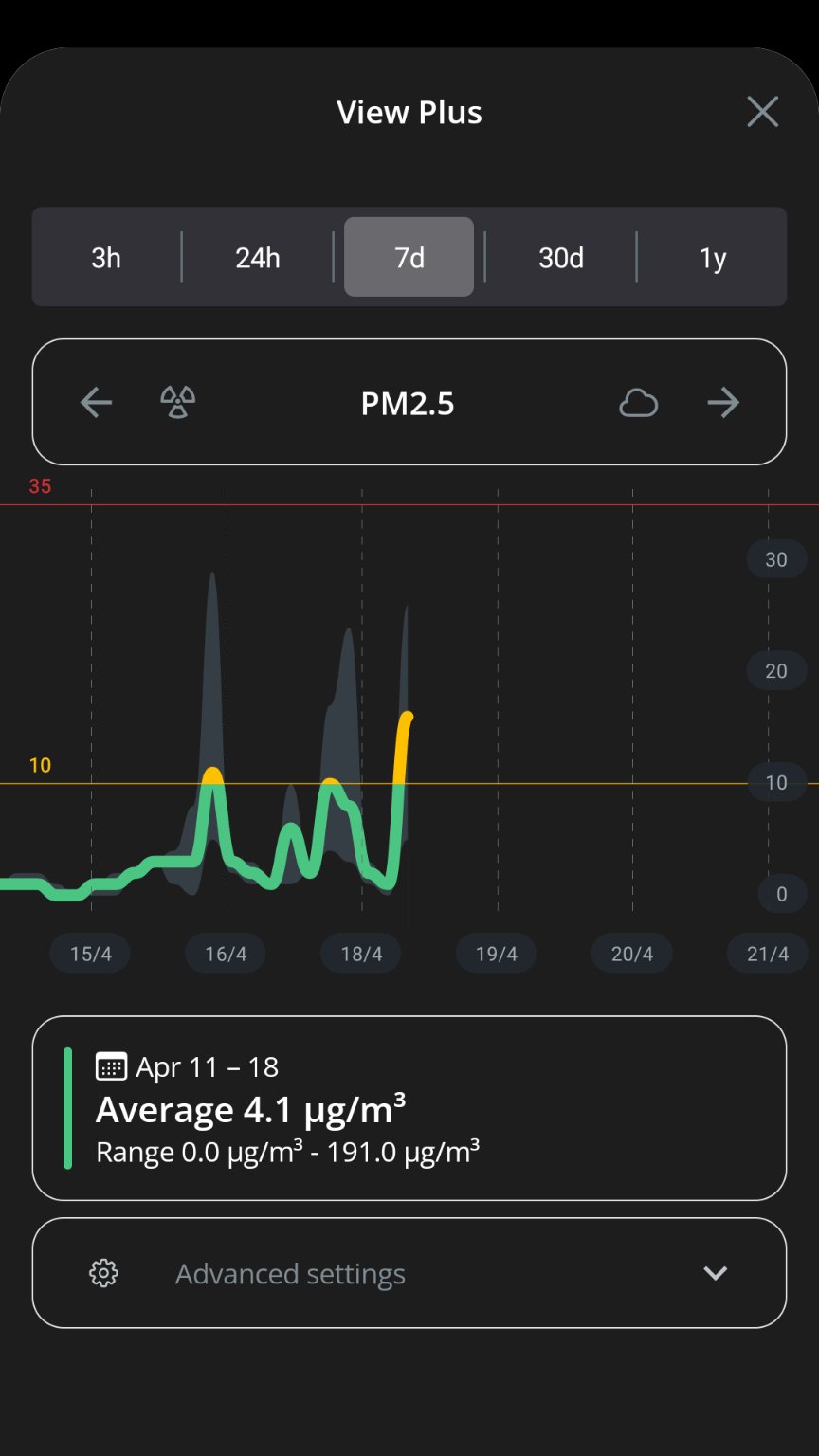
Task: Select the 7d time range
Action: coord(409,257)
